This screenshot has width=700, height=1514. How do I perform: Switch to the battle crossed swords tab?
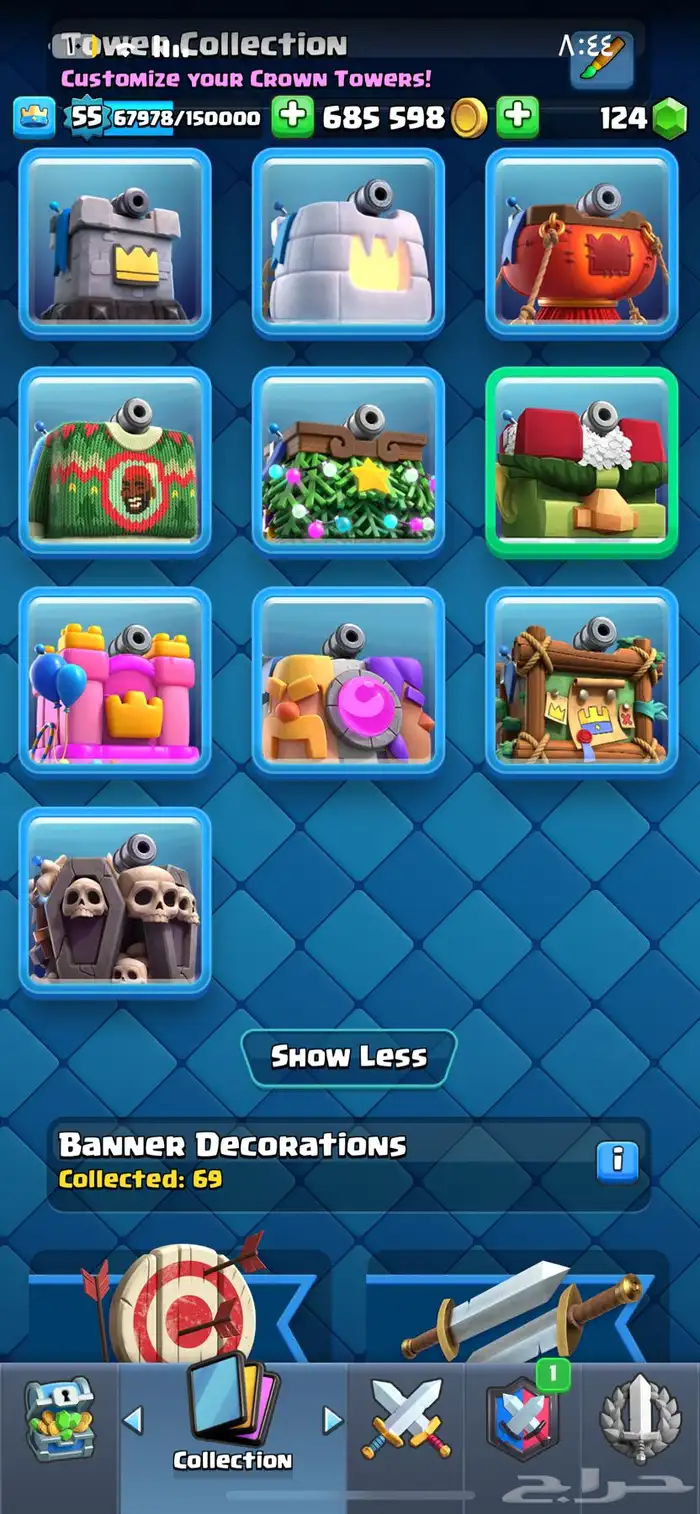coord(406,1420)
